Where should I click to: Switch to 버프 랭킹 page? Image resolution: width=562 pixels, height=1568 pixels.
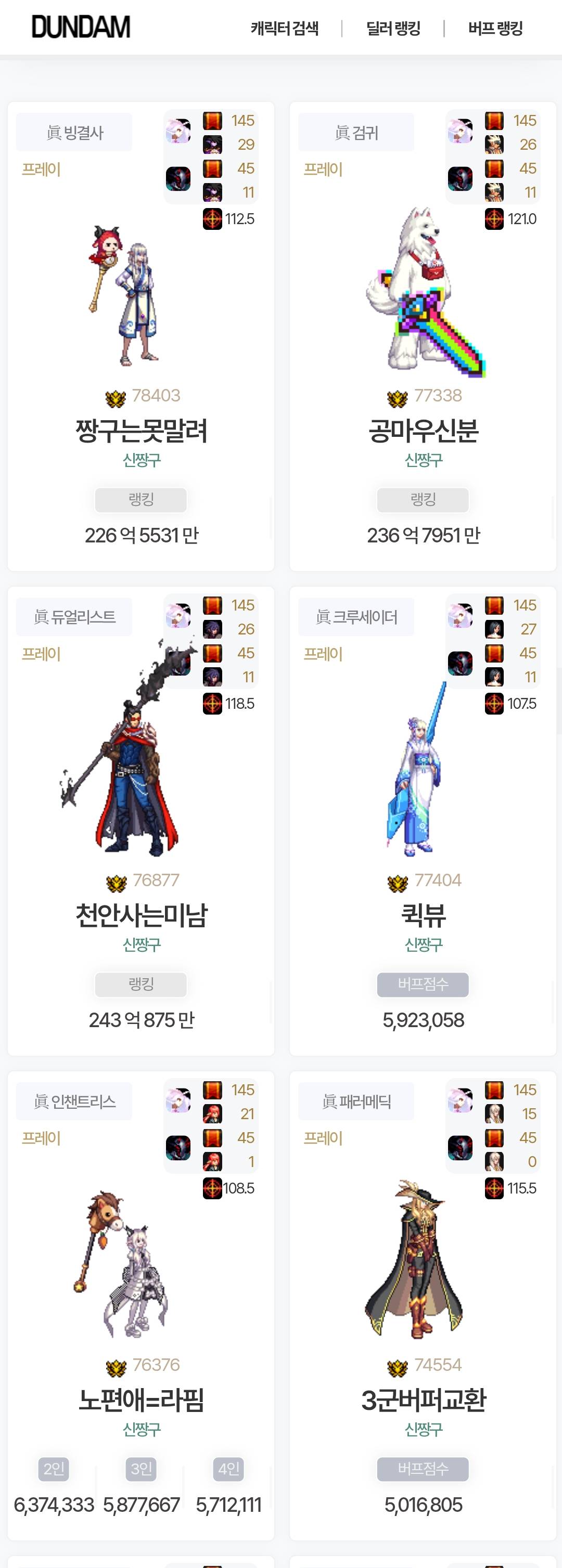[495, 29]
